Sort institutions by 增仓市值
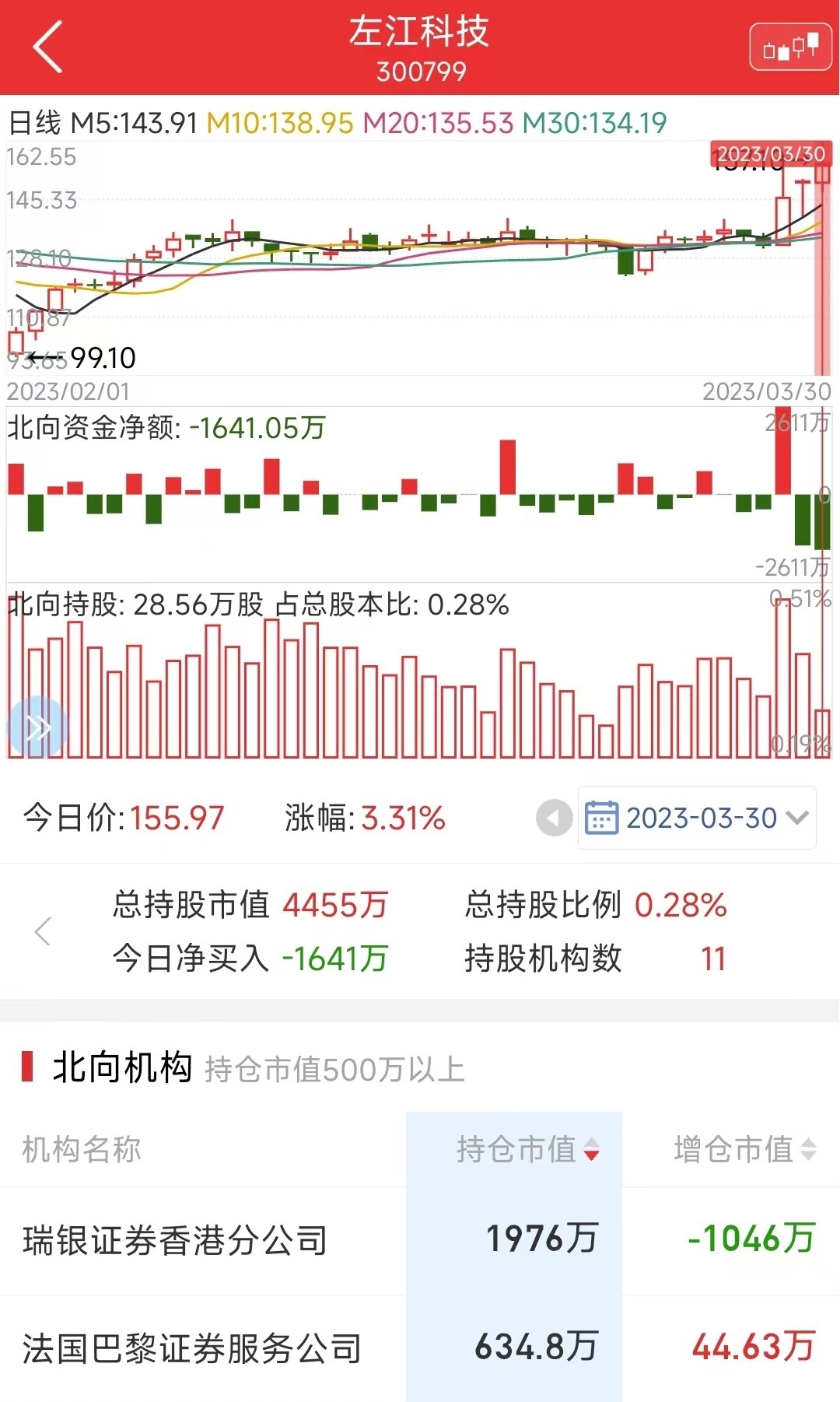Screen dimensions: 840x1402 [744, 1149]
